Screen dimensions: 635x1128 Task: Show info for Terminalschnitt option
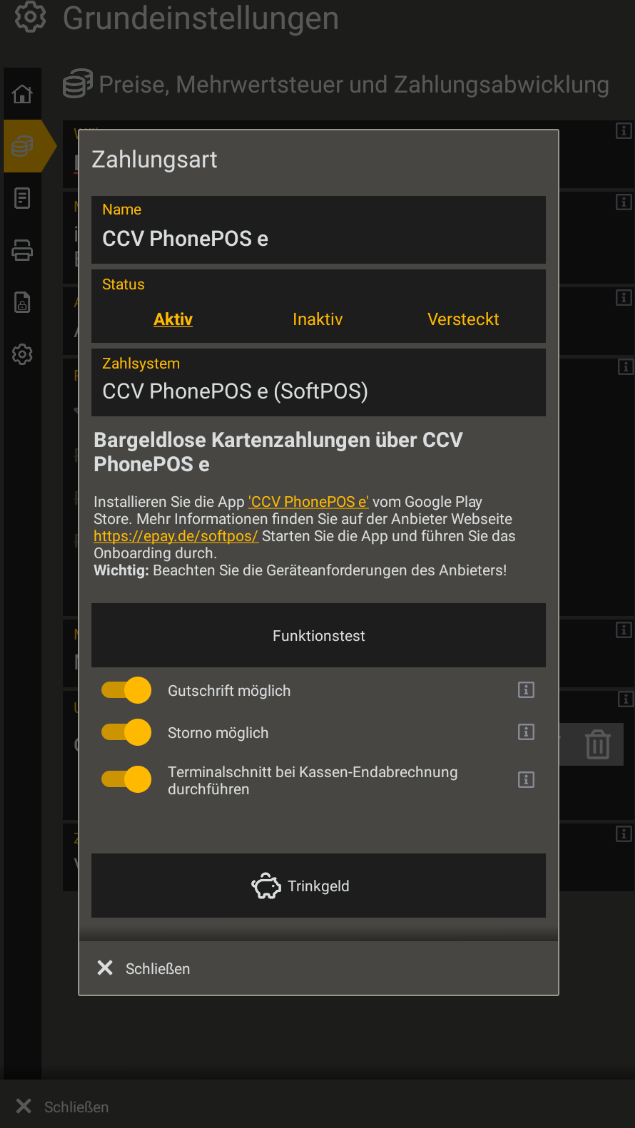click(526, 780)
